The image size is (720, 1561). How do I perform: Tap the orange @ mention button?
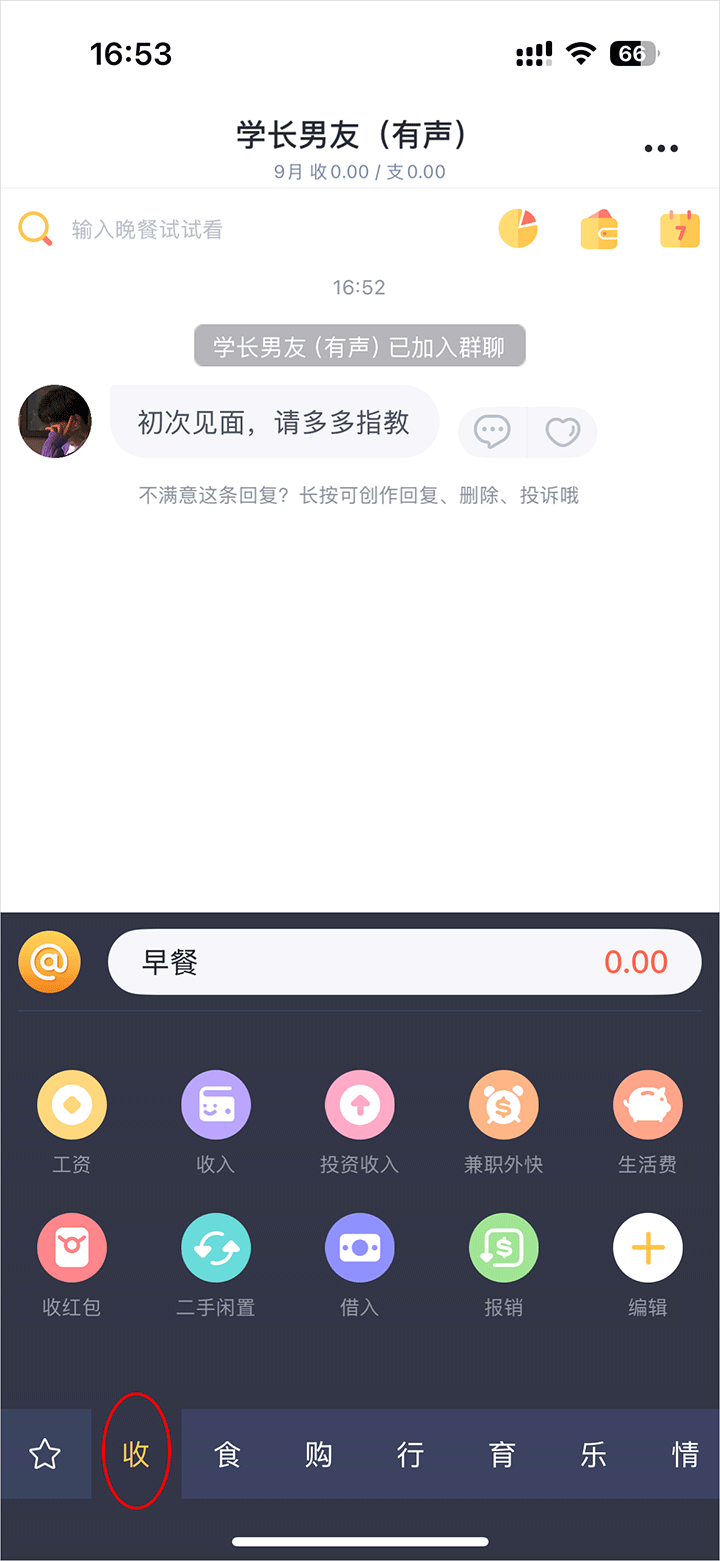click(x=49, y=962)
